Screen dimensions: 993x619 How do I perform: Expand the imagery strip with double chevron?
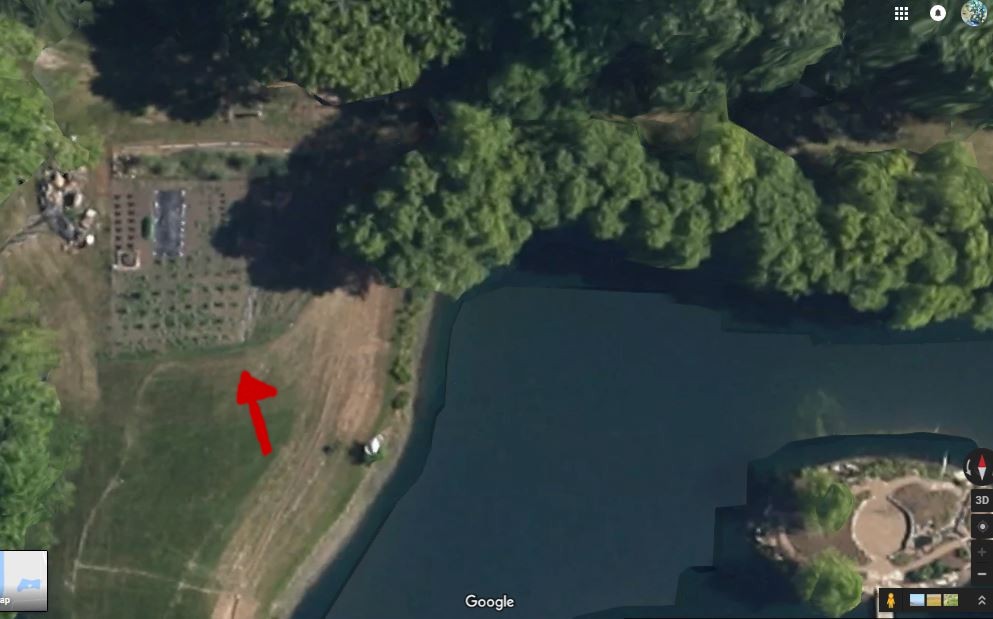[x=981, y=600]
